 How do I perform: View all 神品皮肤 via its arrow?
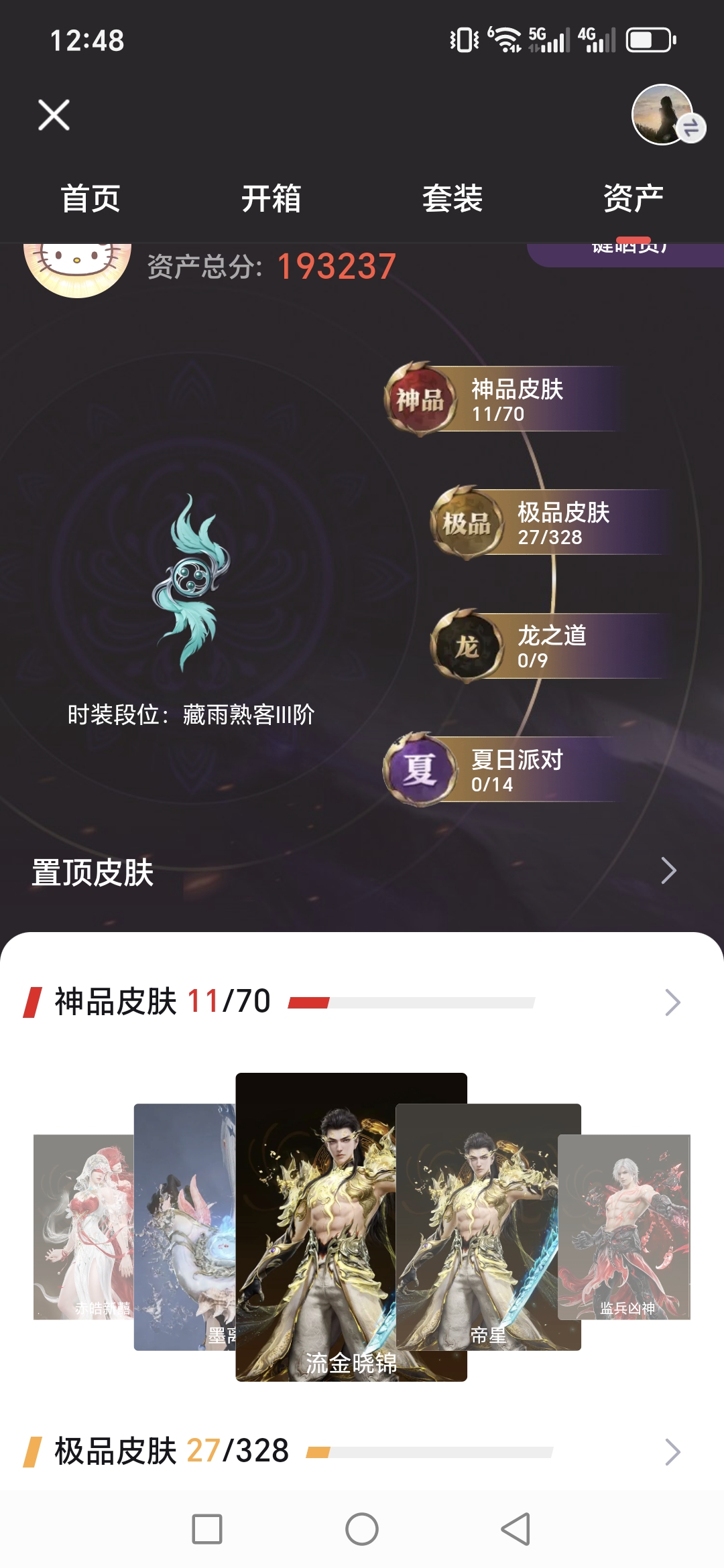[672, 1002]
